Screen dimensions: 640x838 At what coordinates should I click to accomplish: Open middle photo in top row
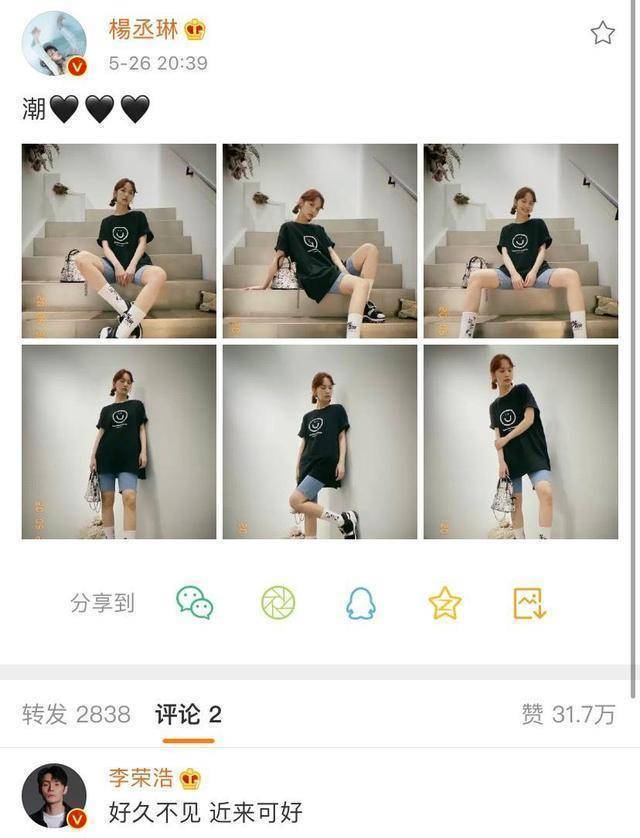pos(320,241)
